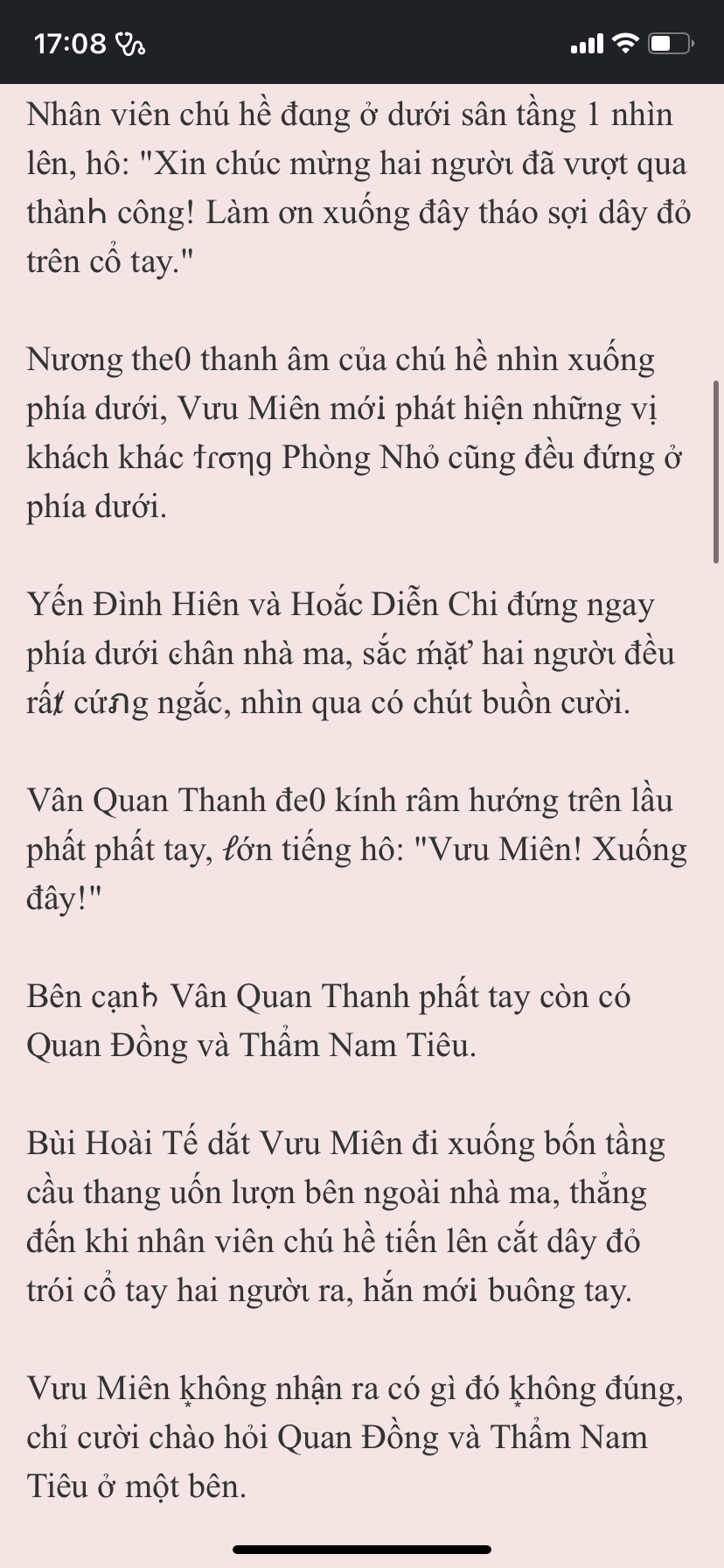Viewport: 724px width, 1568px height.
Task: Tap the vertical scrollbar handle on the right edge
Action: (716, 472)
